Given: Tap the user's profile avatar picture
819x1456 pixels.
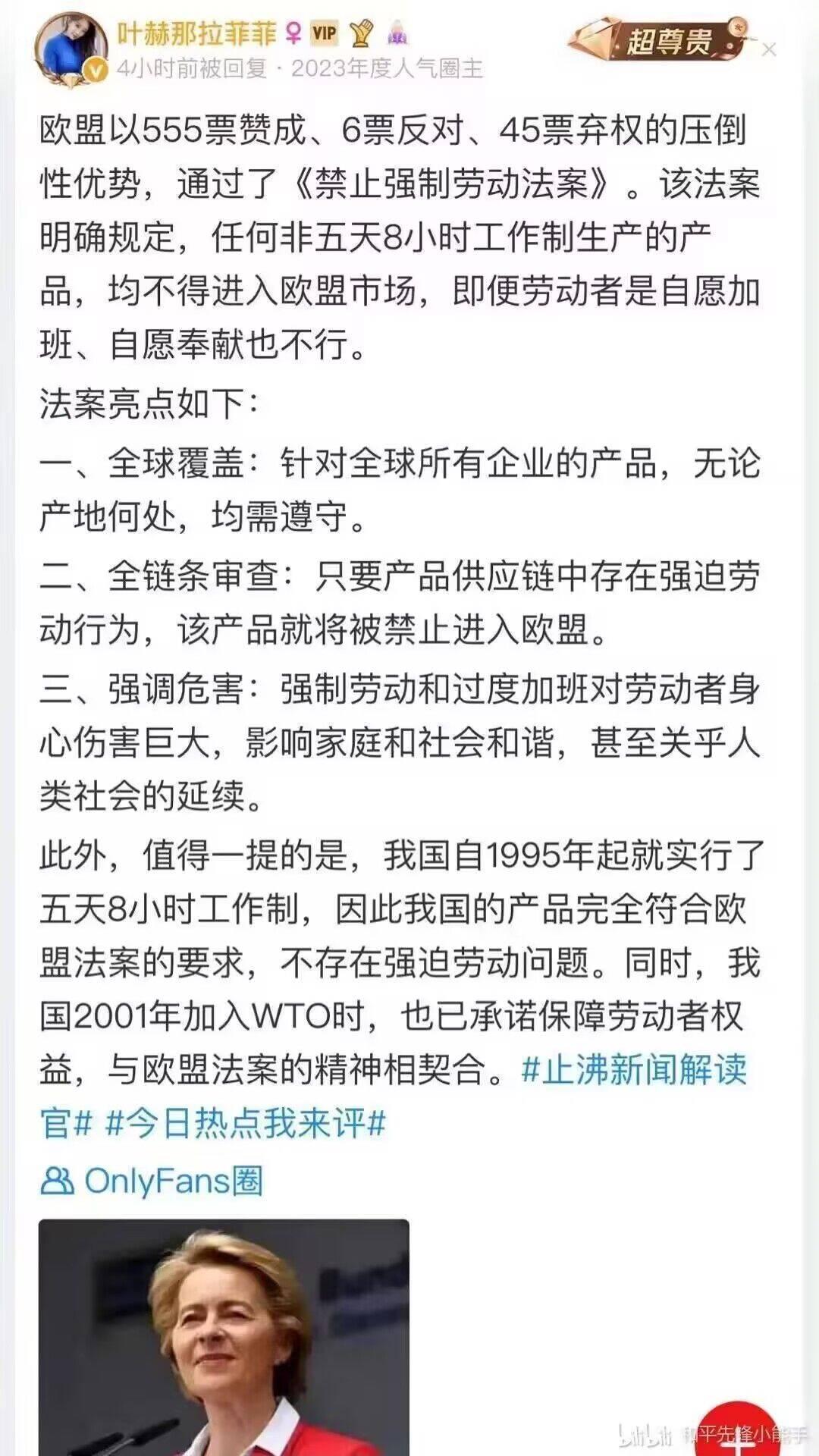Looking at the screenshot, I should coord(72,44).
